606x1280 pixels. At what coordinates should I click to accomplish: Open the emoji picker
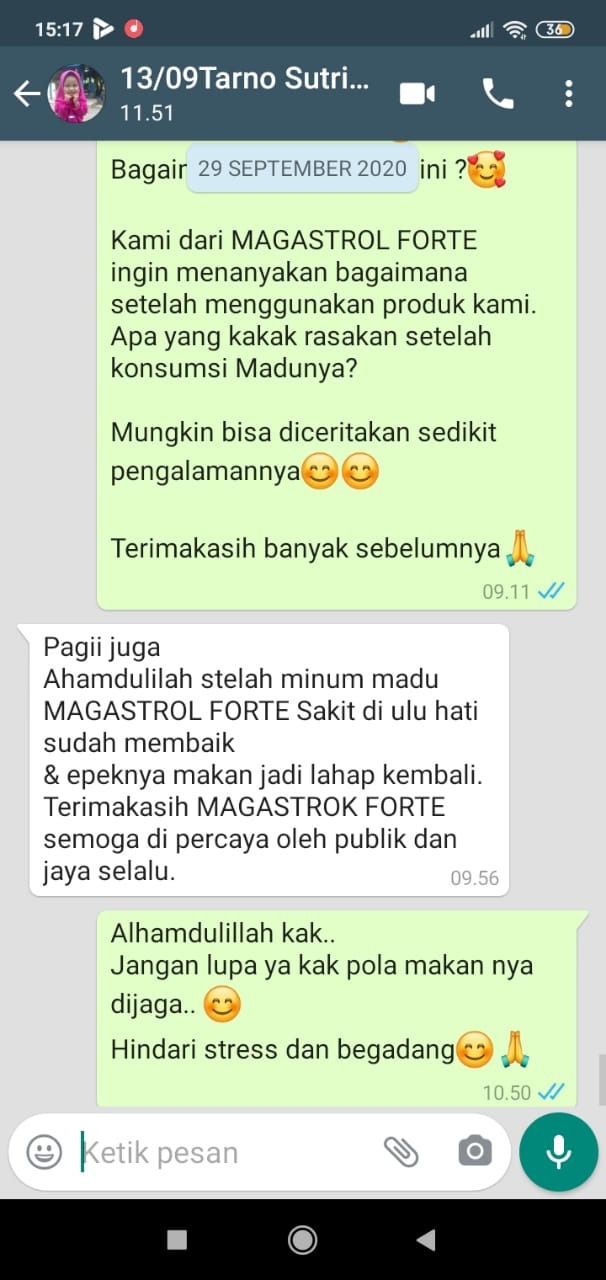pos(44,1152)
